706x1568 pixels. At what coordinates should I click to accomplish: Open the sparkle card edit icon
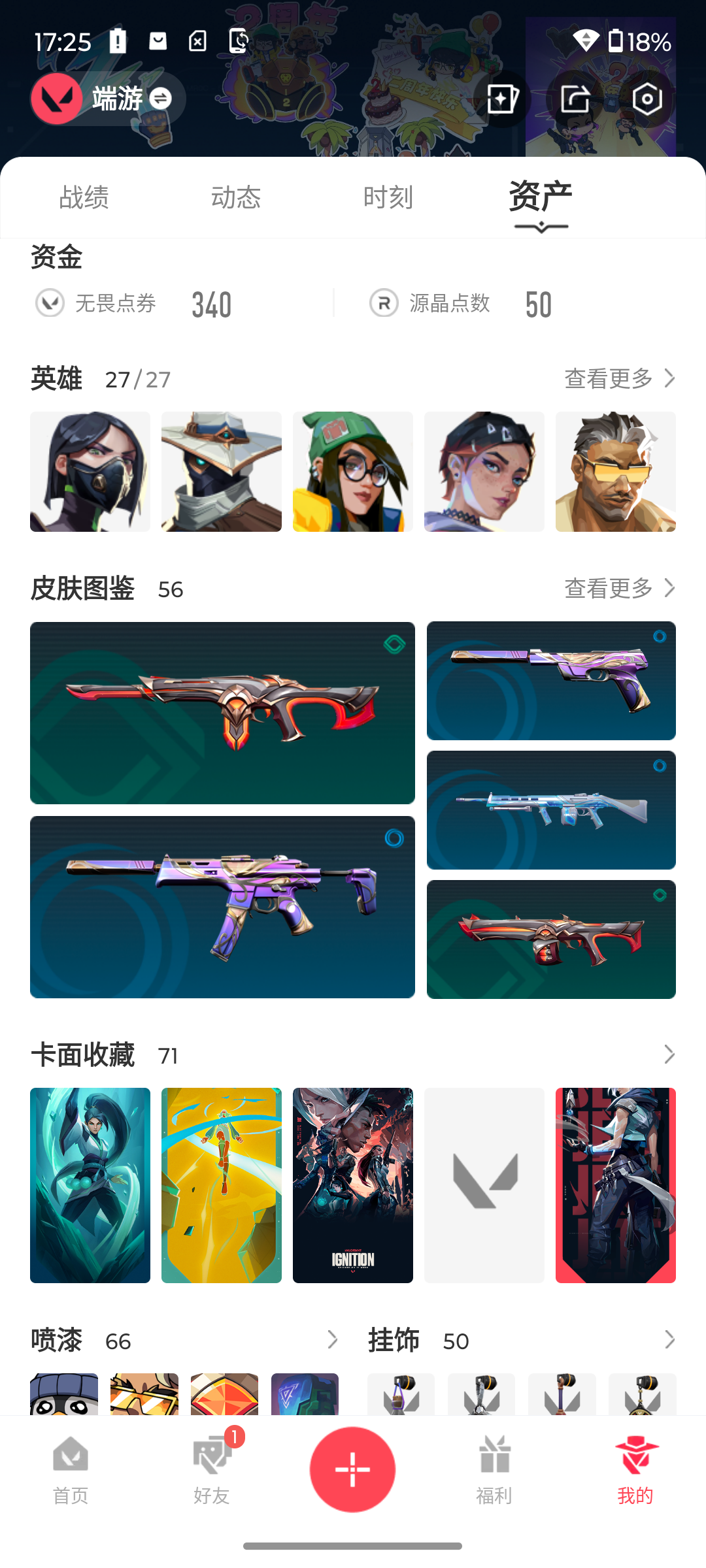[x=502, y=99]
